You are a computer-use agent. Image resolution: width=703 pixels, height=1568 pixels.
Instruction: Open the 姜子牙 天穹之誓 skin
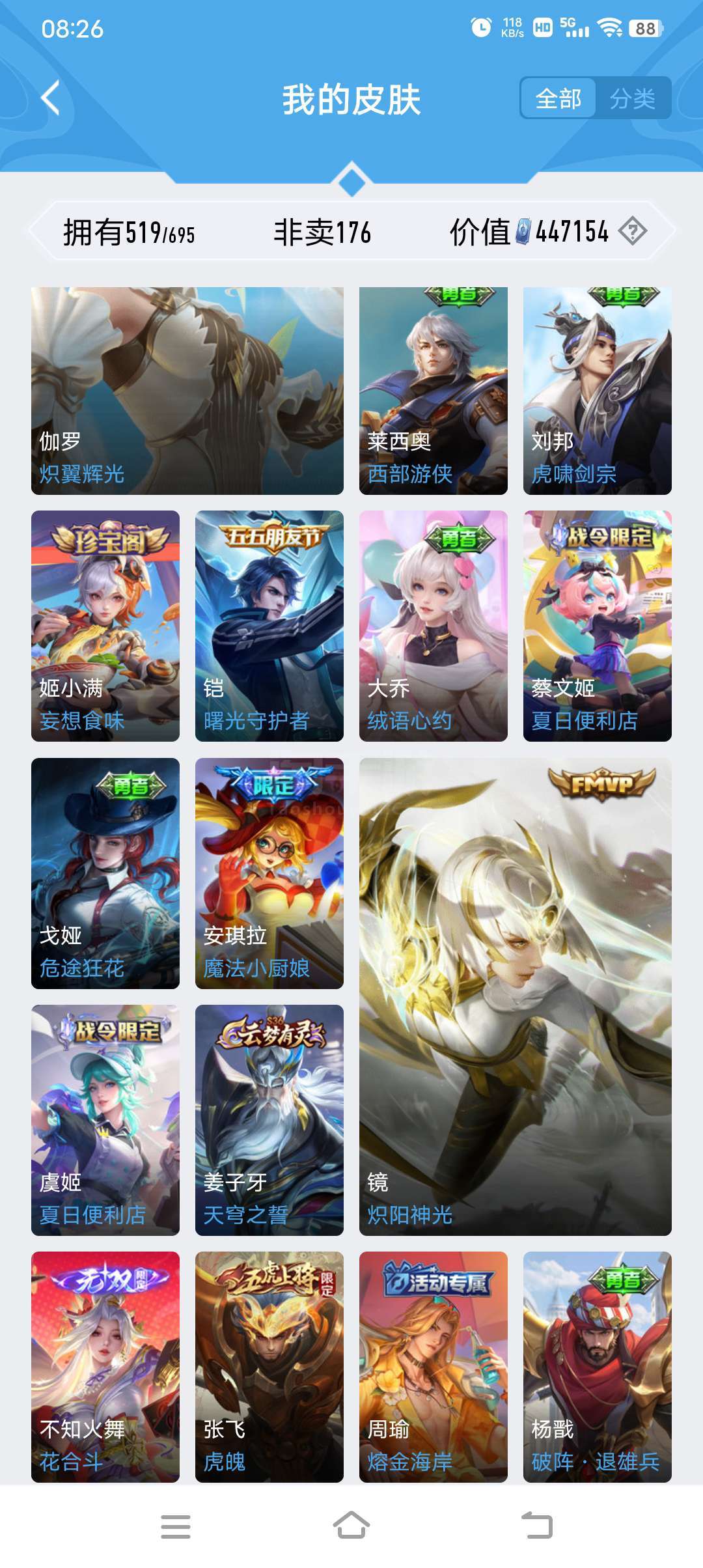(269, 1120)
